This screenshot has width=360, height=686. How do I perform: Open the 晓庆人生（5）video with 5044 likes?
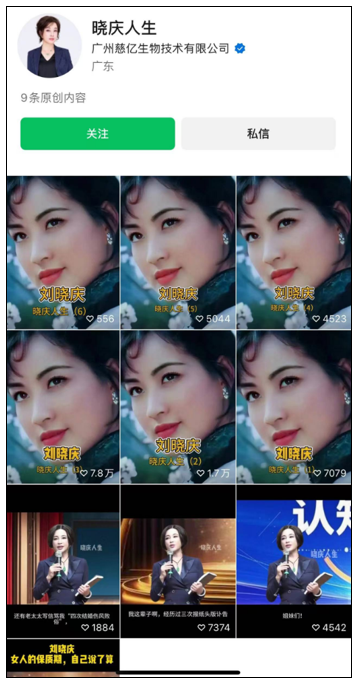(x=178, y=252)
